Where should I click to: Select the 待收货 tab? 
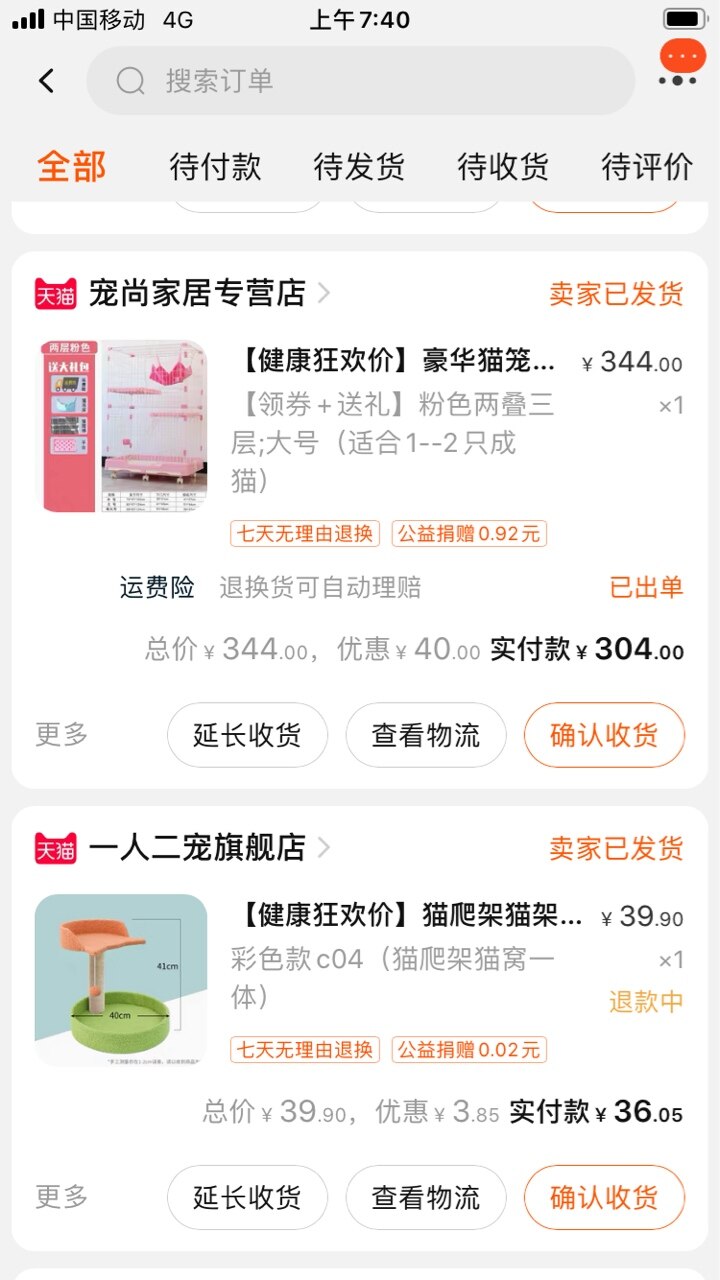point(503,166)
